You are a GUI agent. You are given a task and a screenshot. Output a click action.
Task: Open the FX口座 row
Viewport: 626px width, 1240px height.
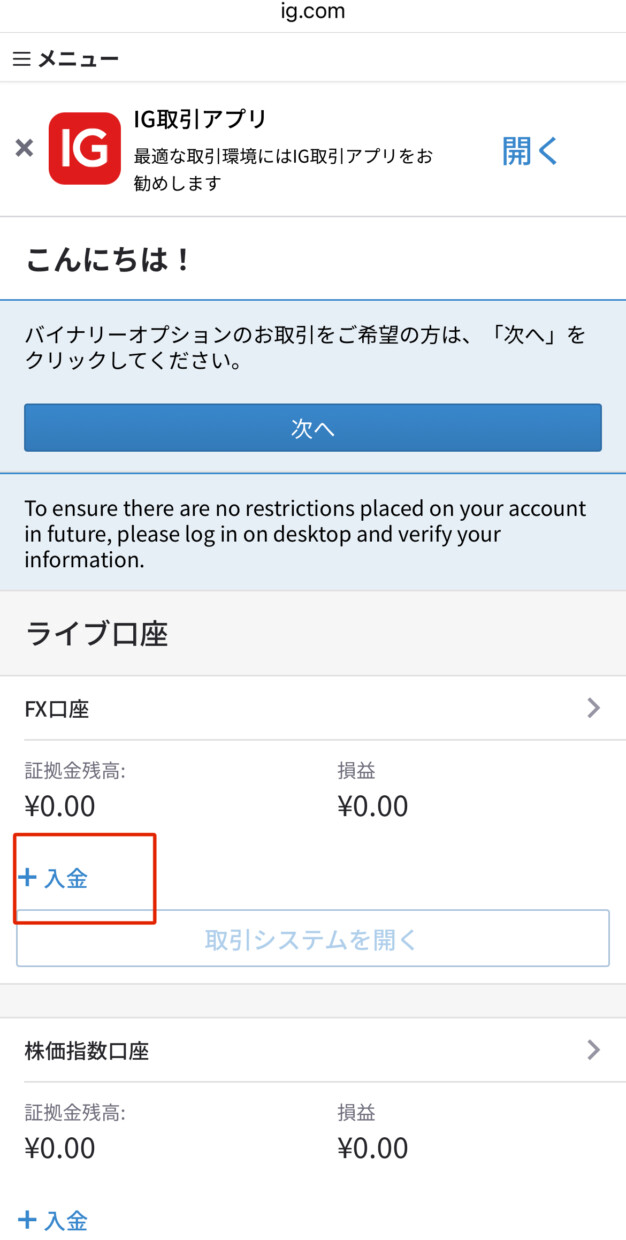[x=313, y=709]
